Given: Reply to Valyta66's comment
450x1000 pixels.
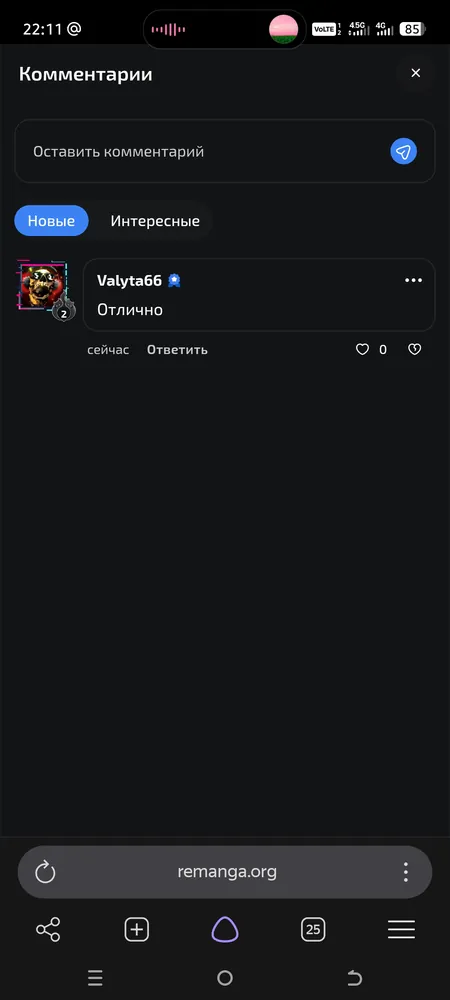Looking at the screenshot, I should click(x=177, y=349).
